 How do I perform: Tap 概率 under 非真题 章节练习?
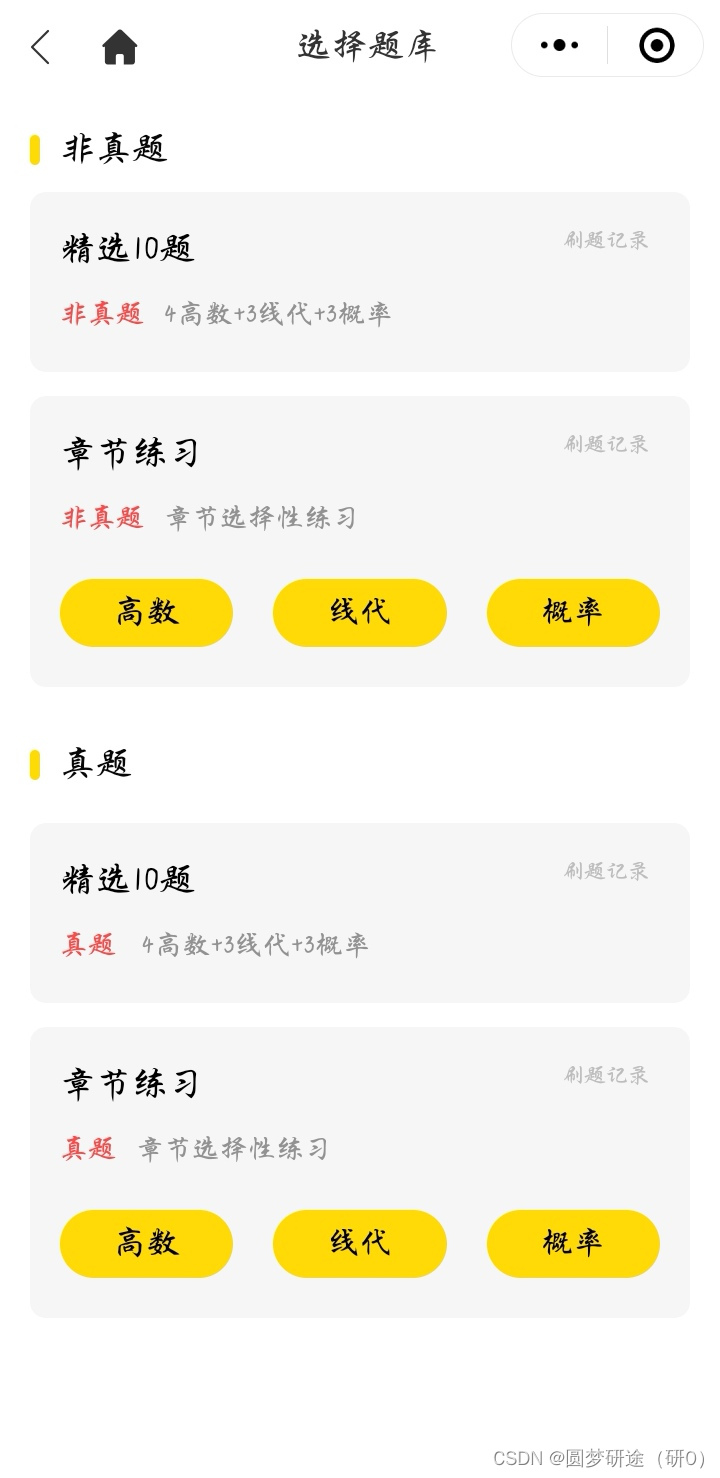pos(573,612)
